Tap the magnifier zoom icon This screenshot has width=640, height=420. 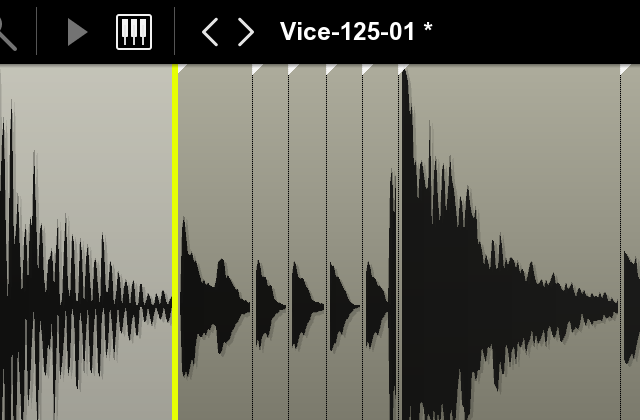pyautogui.click(x=6, y=33)
